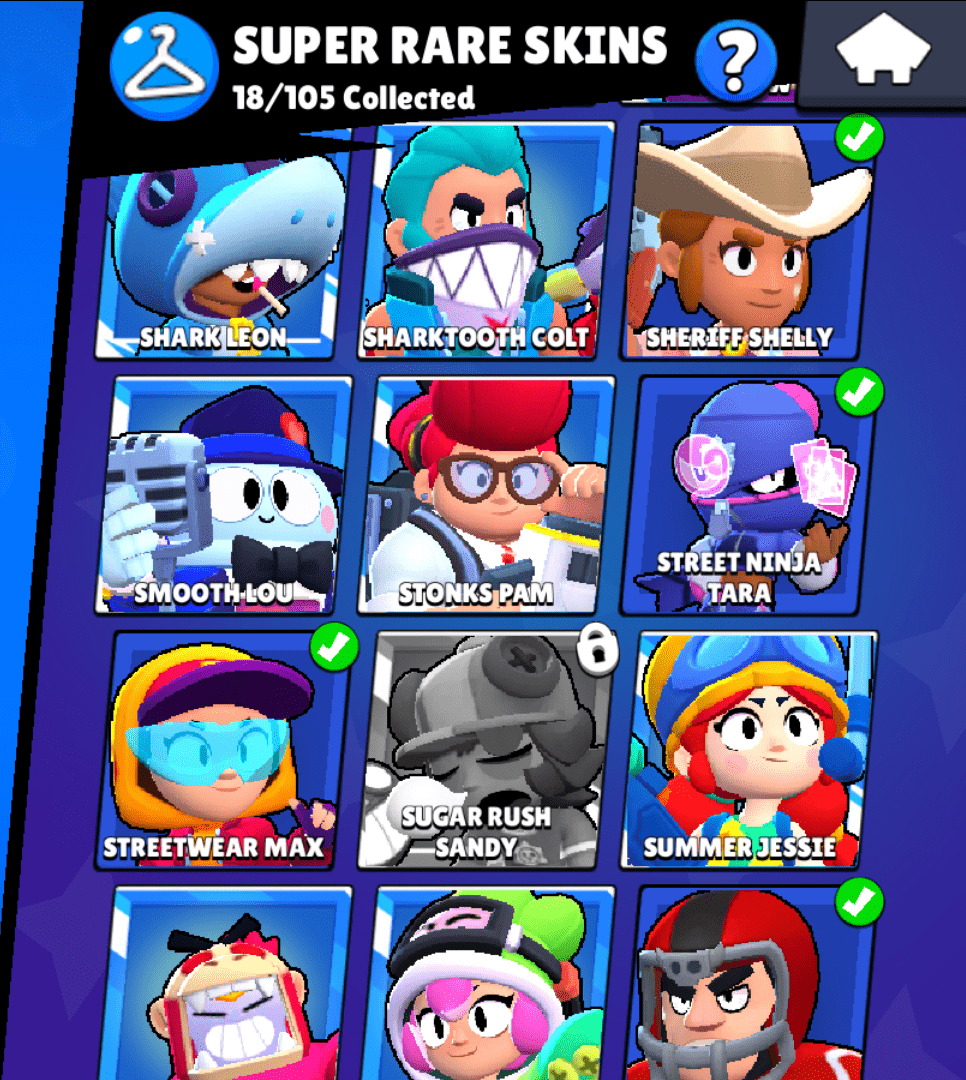View the Sheriff Shelly skin
The height and width of the screenshot is (1080, 966).
pyautogui.click(x=746, y=245)
